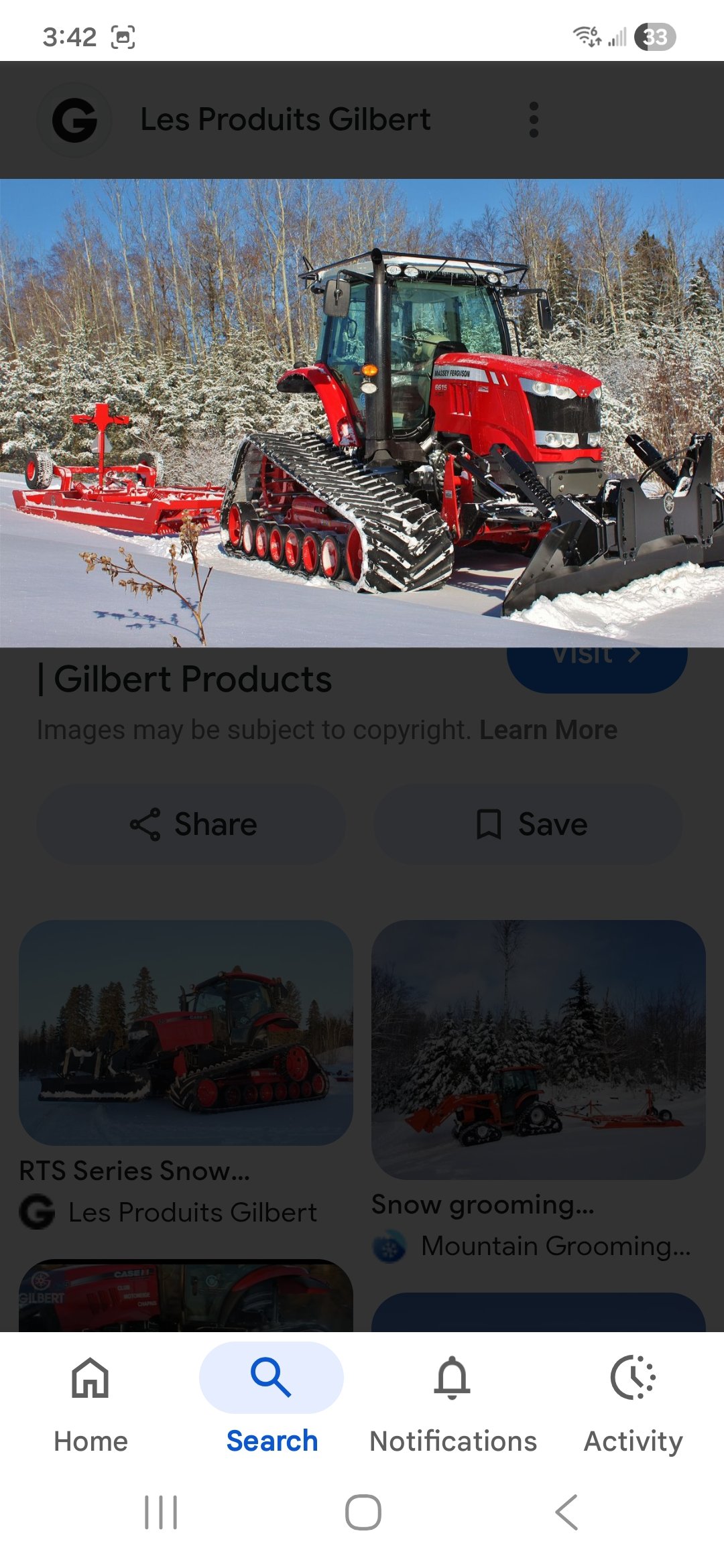
Task: Open the system recent apps view
Action: click(161, 1512)
